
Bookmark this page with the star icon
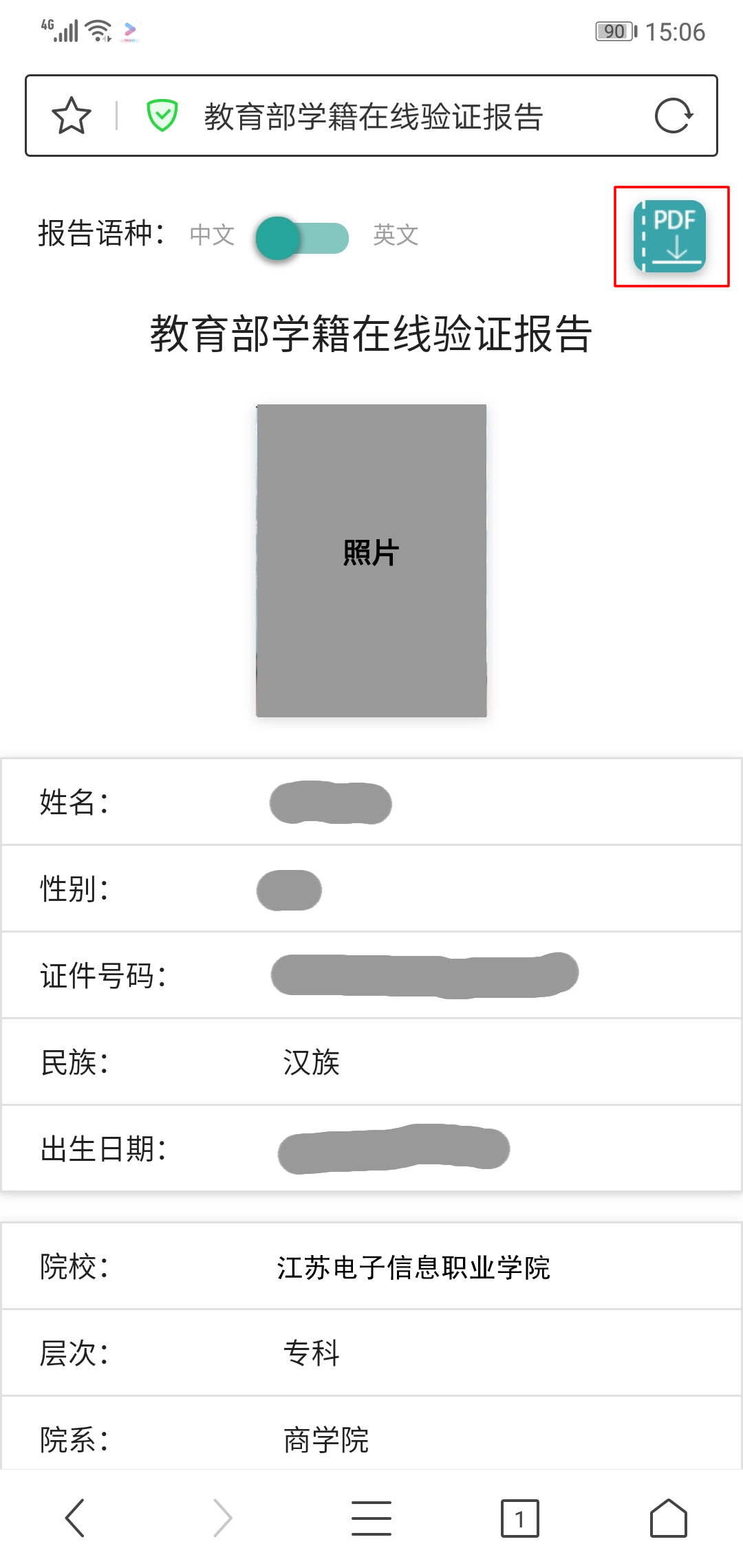(x=72, y=116)
